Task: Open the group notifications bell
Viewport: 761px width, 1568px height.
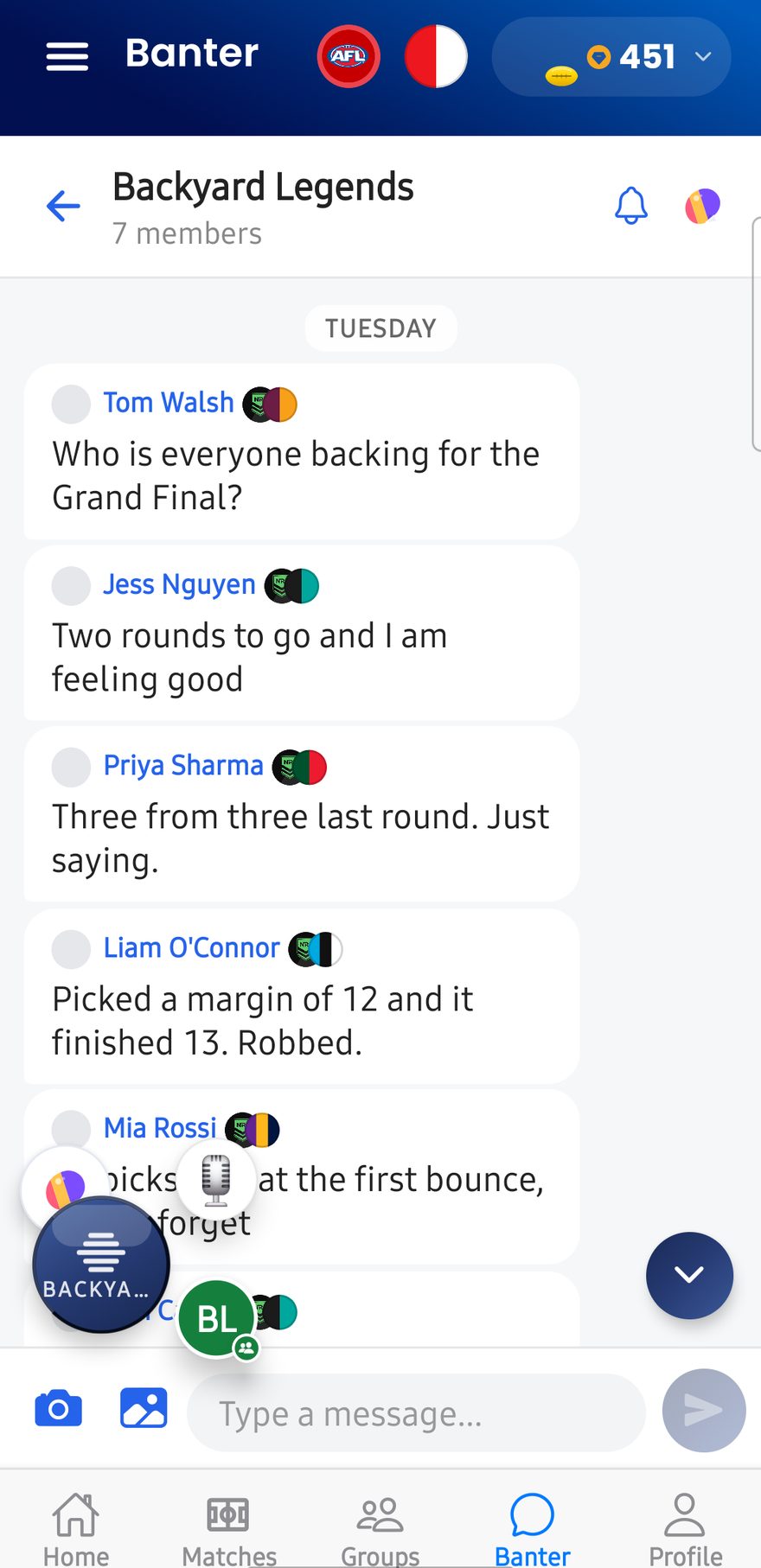Action: click(x=631, y=206)
